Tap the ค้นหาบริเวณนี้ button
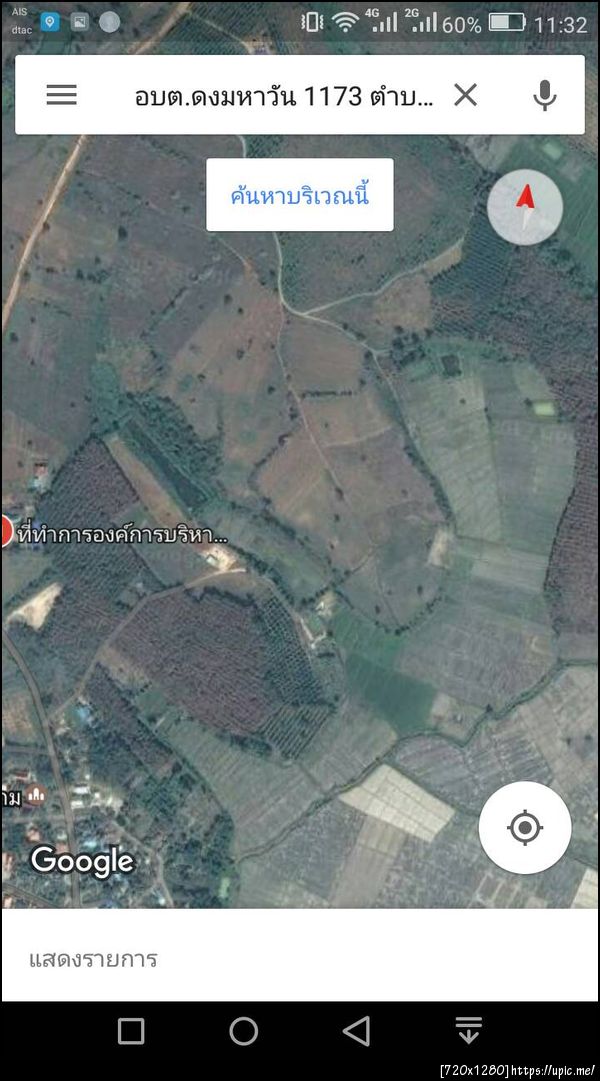This screenshot has height=1081, width=600. tap(300, 195)
